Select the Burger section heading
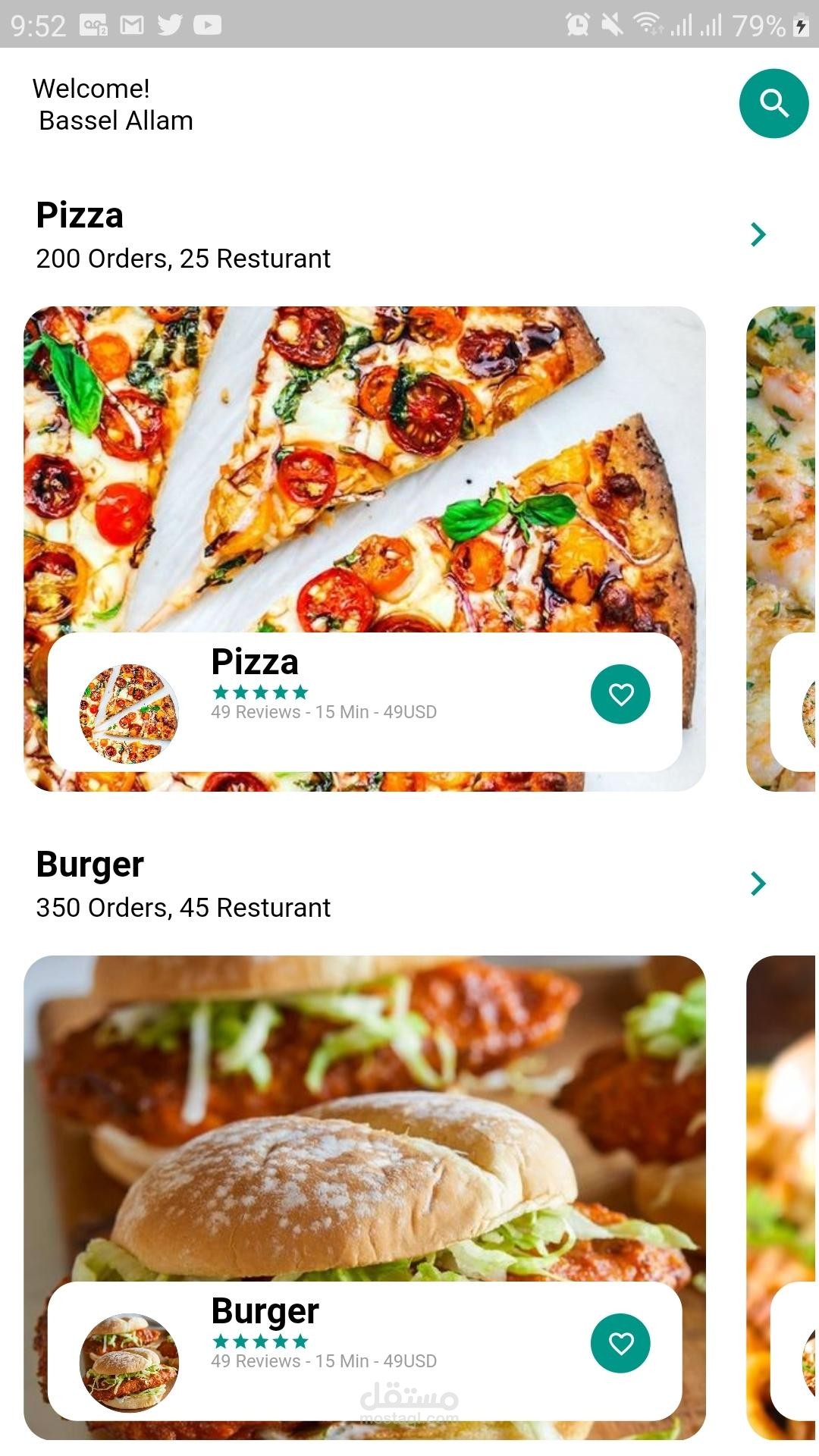Image resolution: width=819 pixels, height=1456 pixels. pos(90,864)
